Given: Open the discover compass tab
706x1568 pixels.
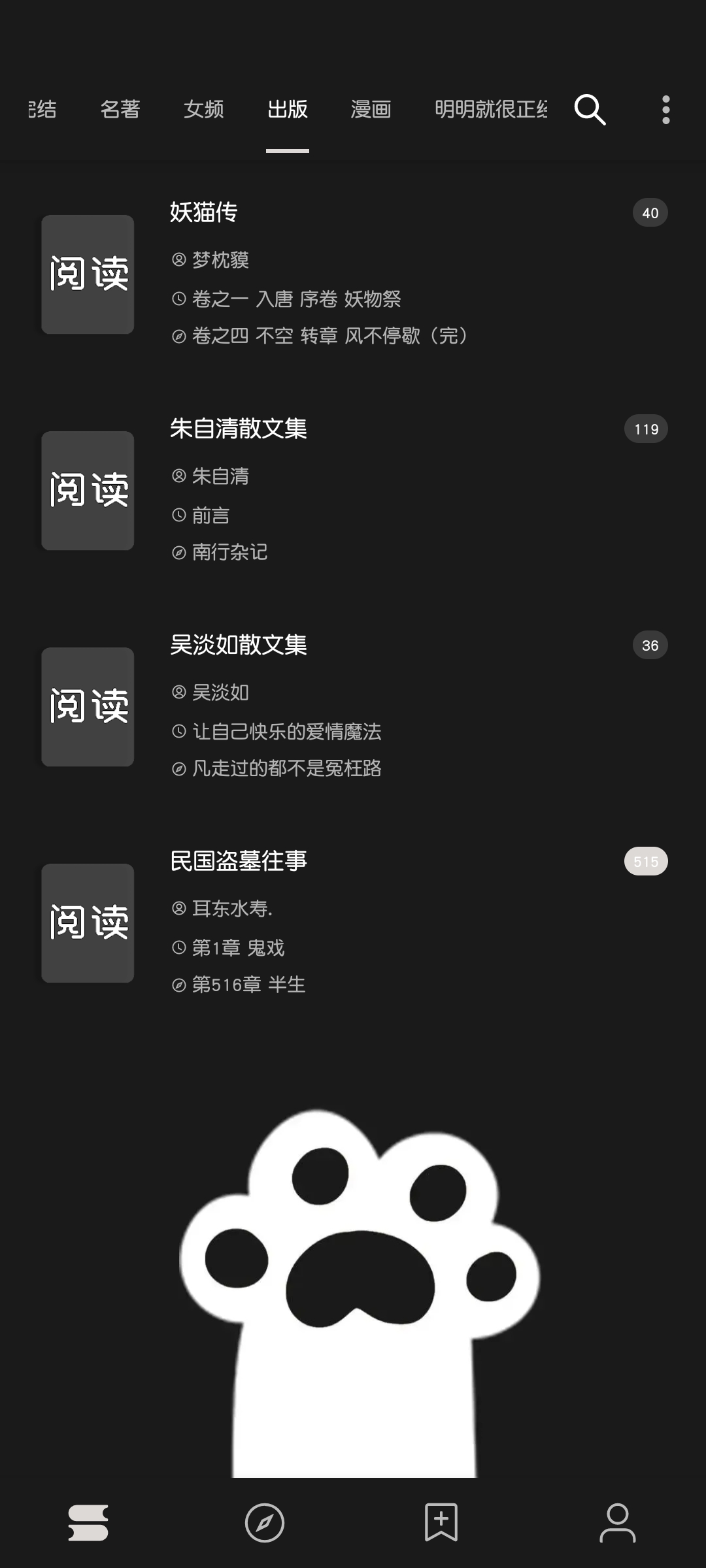Looking at the screenshot, I should coord(265,1522).
